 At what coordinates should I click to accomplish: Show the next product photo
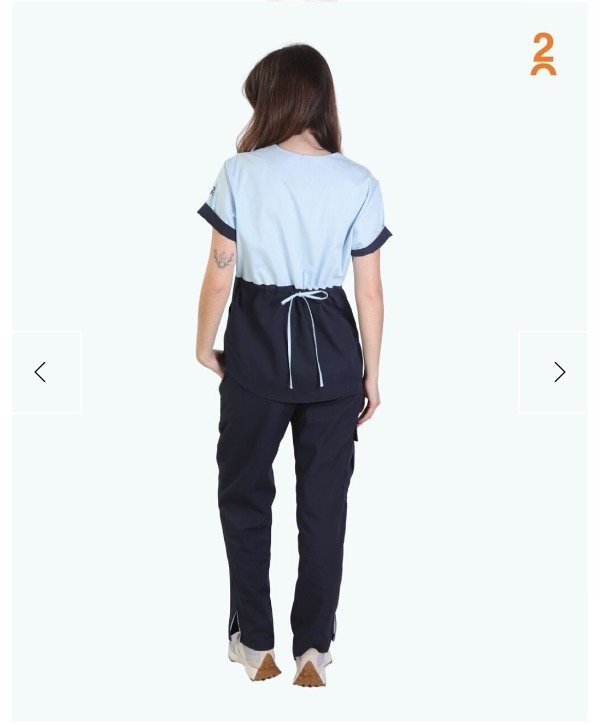(558, 372)
